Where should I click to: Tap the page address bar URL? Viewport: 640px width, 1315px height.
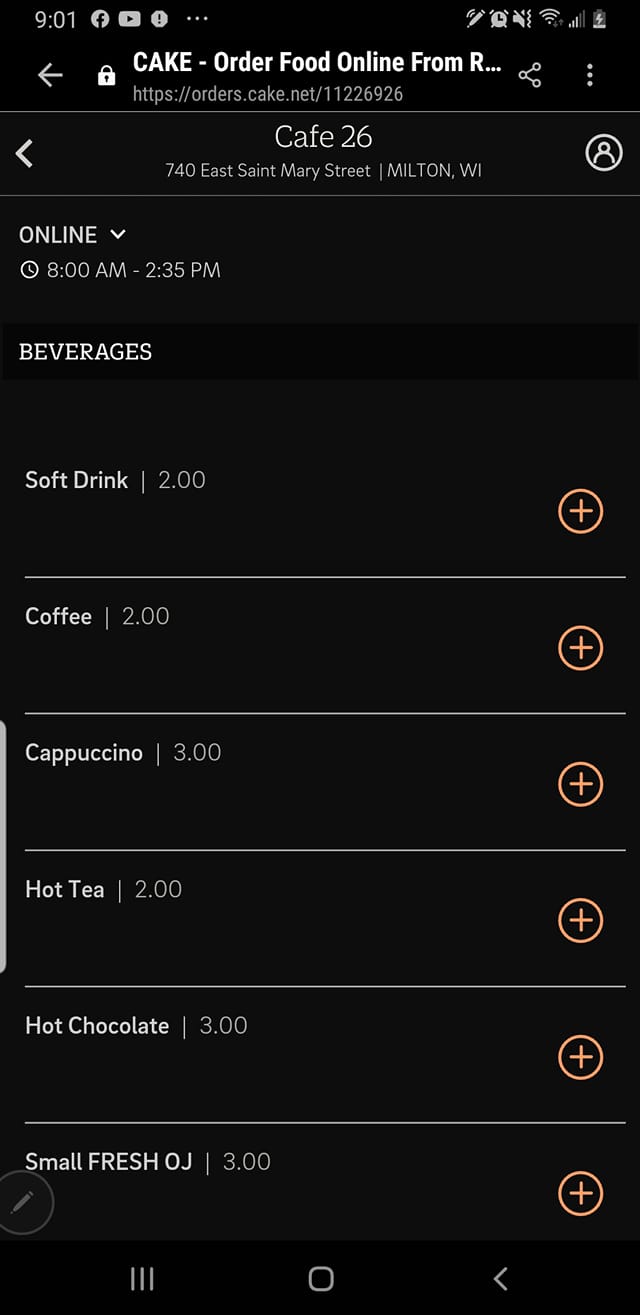[x=268, y=95]
